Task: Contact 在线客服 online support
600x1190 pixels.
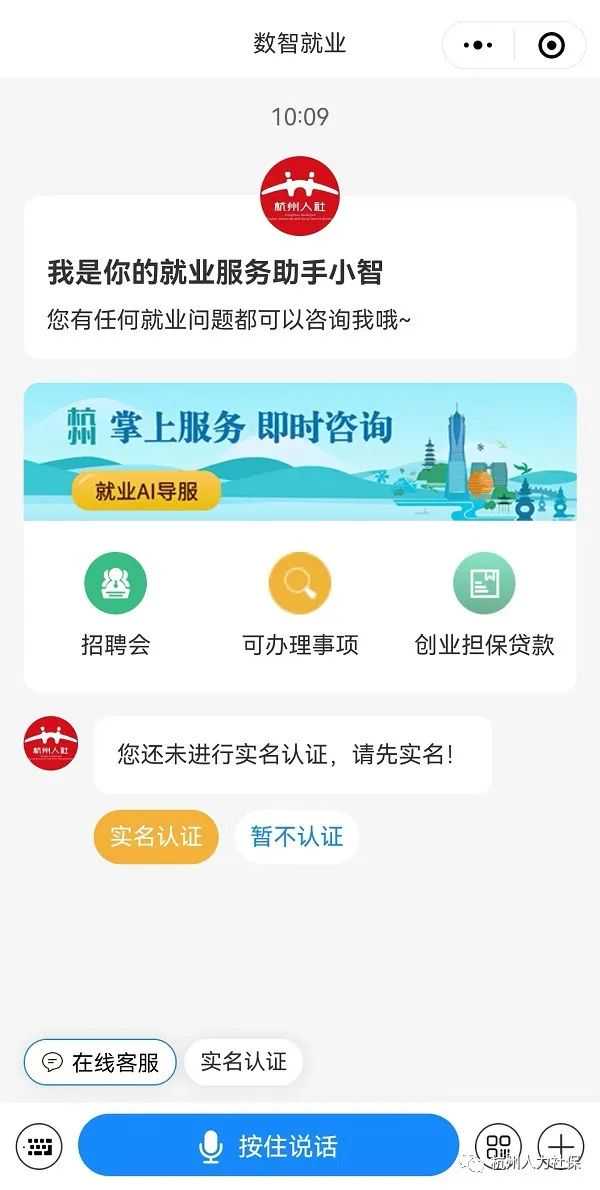Action: [100, 1062]
